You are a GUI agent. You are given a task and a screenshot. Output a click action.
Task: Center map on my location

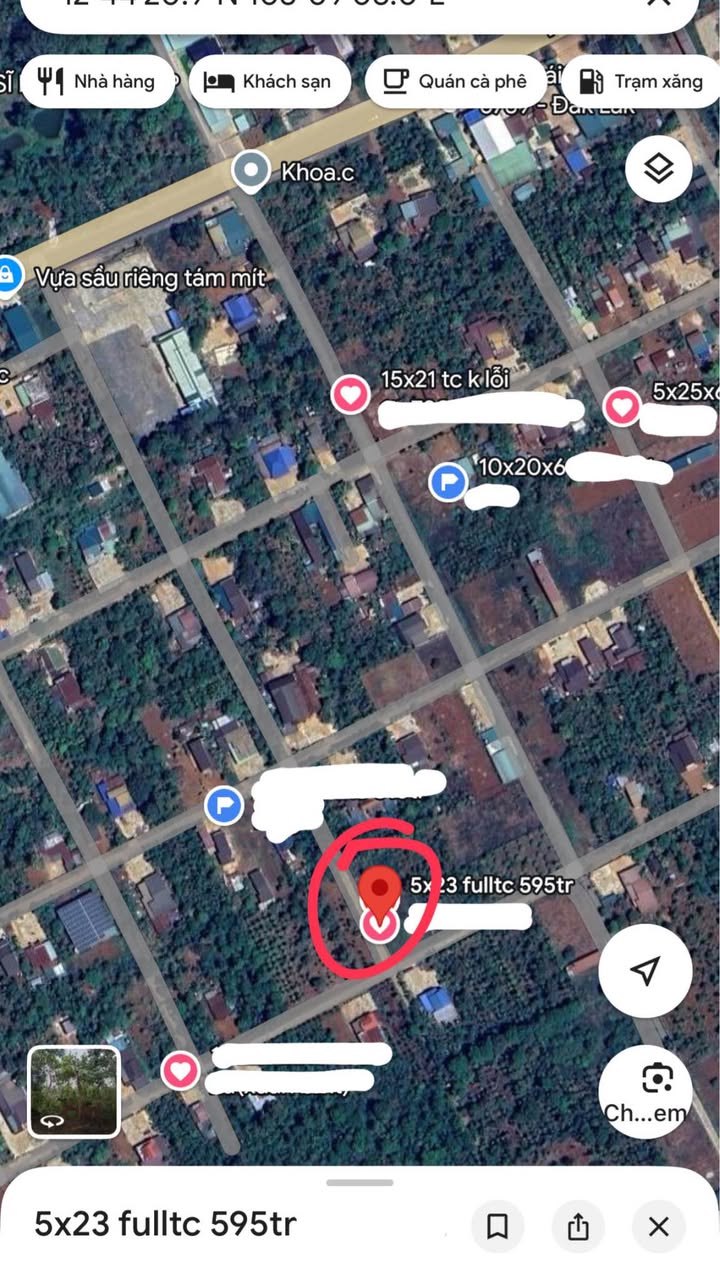(x=645, y=970)
